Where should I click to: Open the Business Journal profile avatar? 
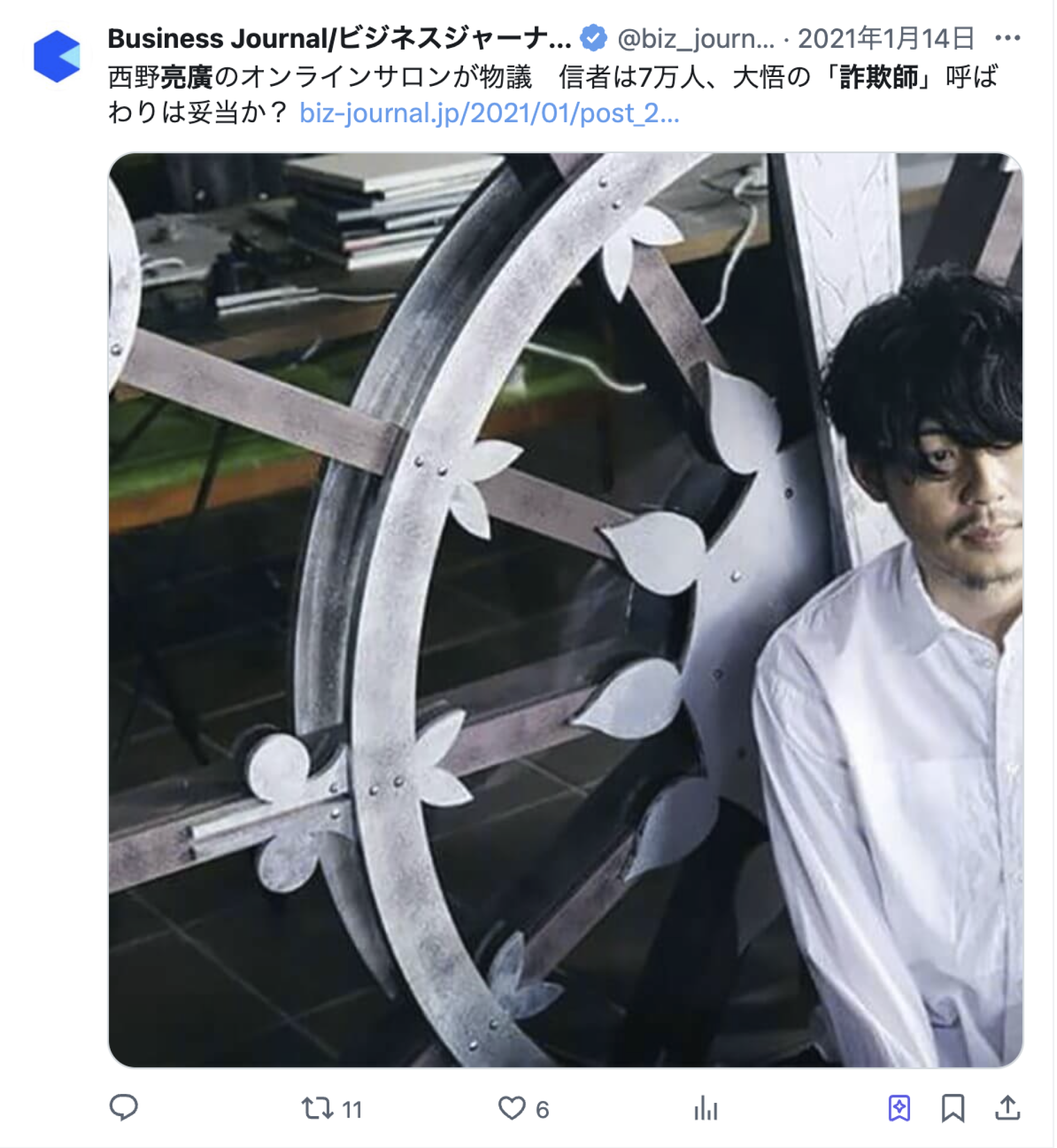[57, 56]
